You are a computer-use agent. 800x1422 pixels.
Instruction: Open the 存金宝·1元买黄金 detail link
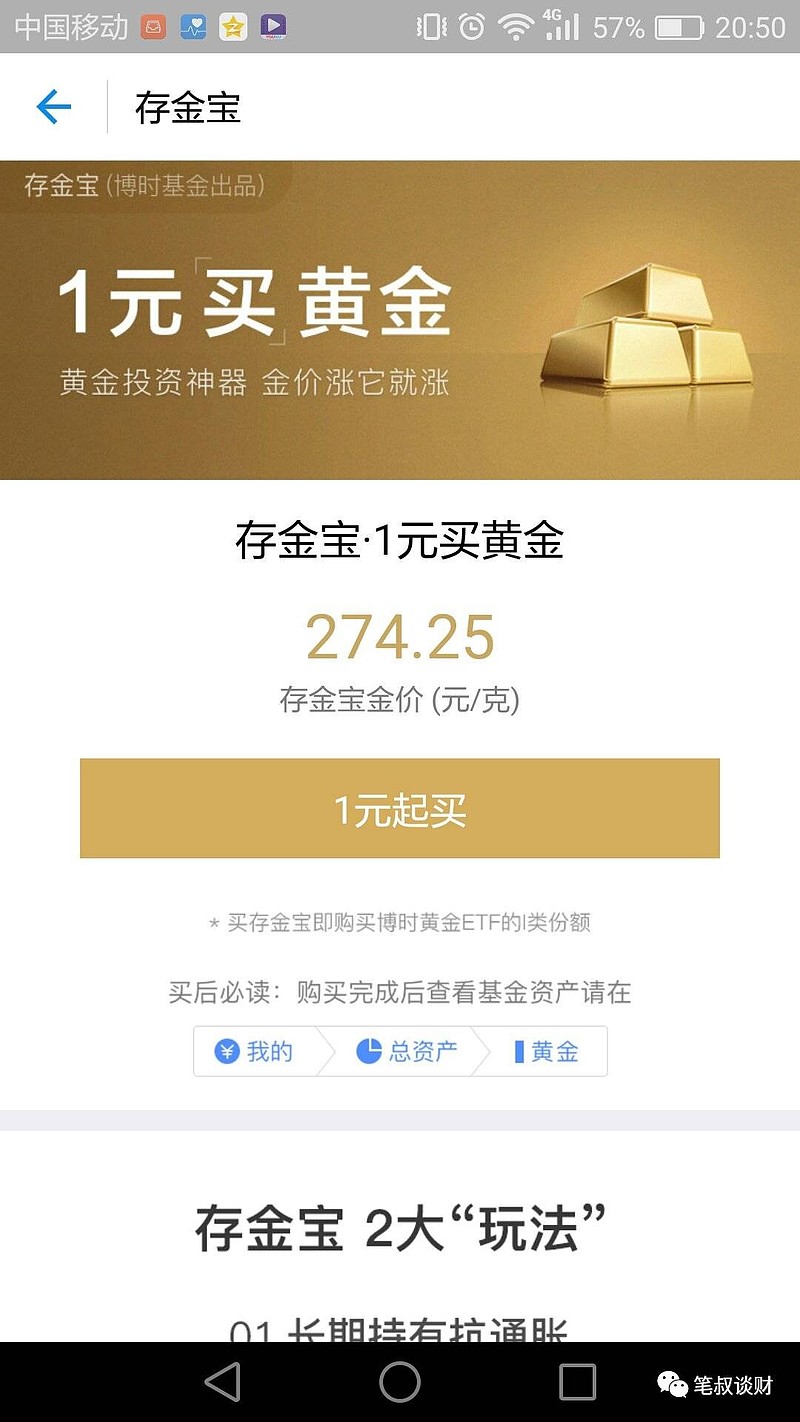pos(400,540)
